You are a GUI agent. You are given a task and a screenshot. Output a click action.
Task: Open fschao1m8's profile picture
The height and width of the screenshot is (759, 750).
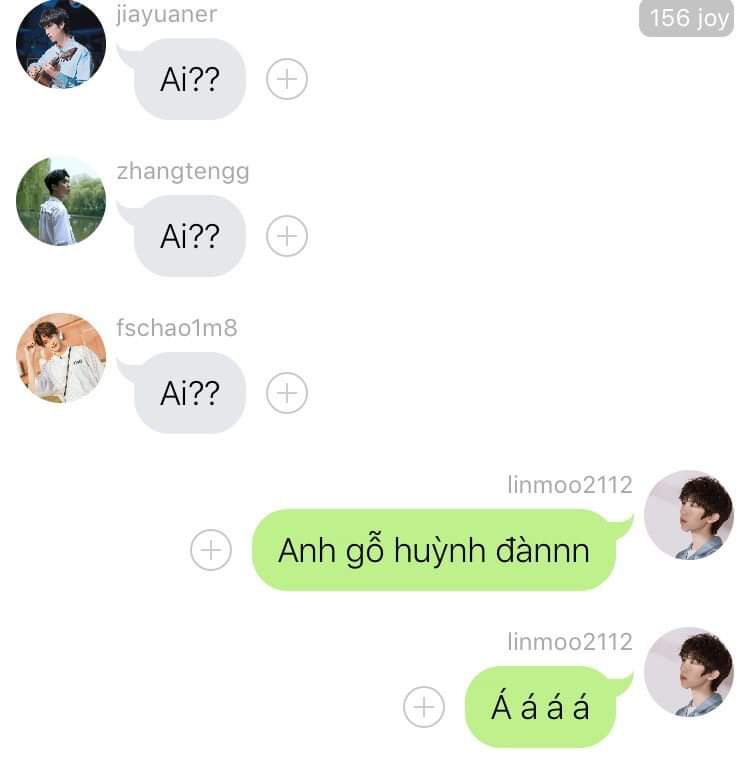61,358
